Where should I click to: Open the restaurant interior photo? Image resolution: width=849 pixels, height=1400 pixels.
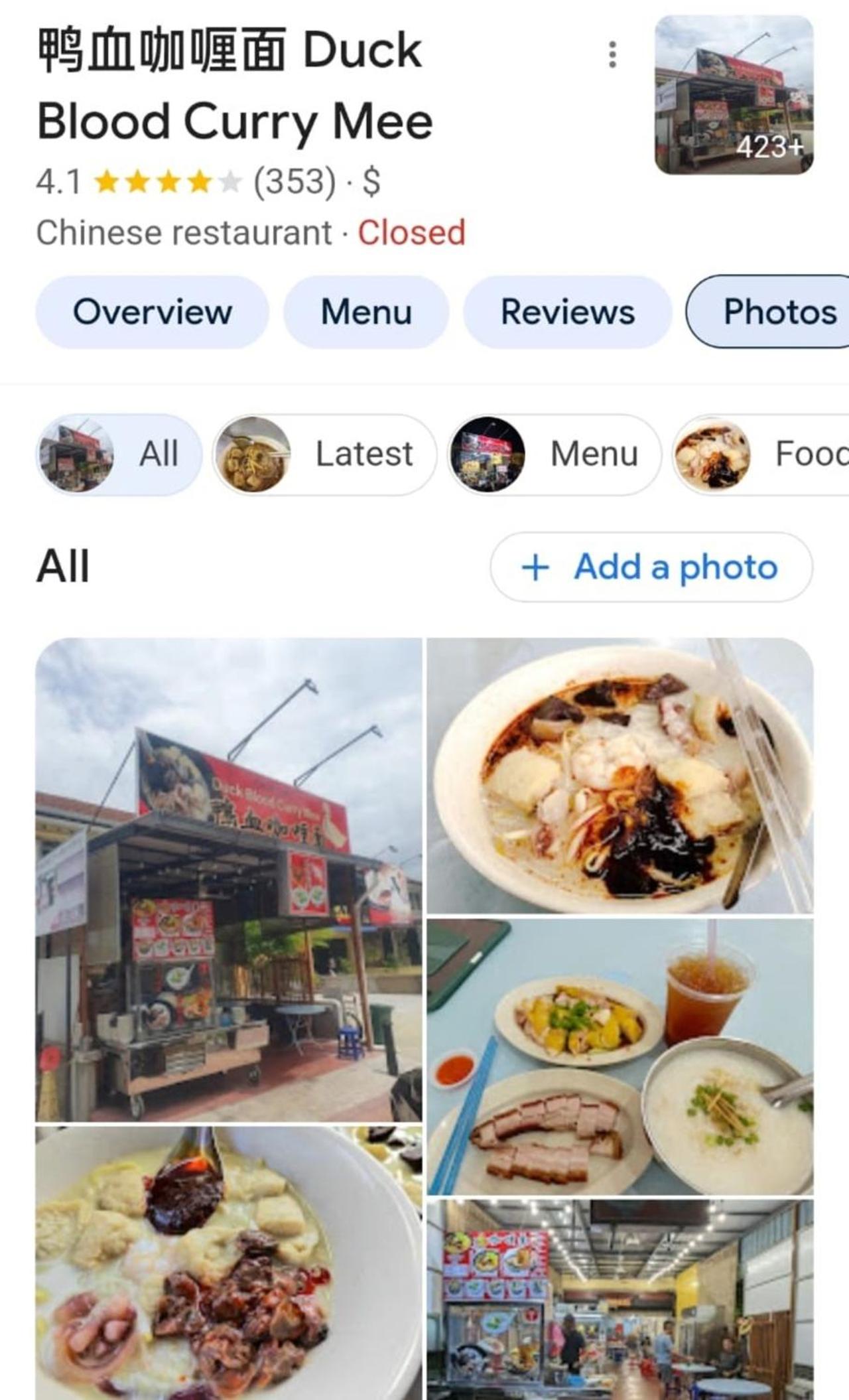(620, 1300)
